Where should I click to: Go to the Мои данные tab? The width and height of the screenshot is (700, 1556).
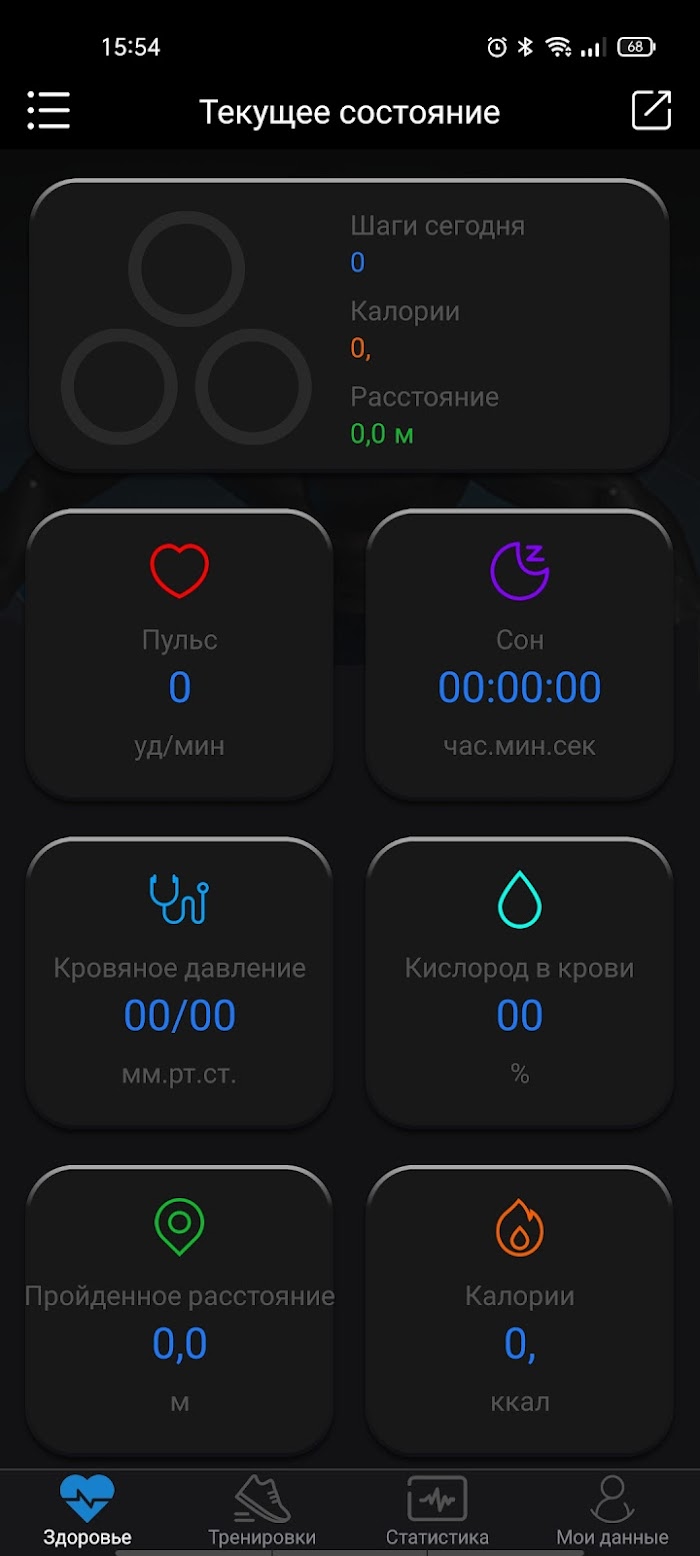click(612, 1510)
